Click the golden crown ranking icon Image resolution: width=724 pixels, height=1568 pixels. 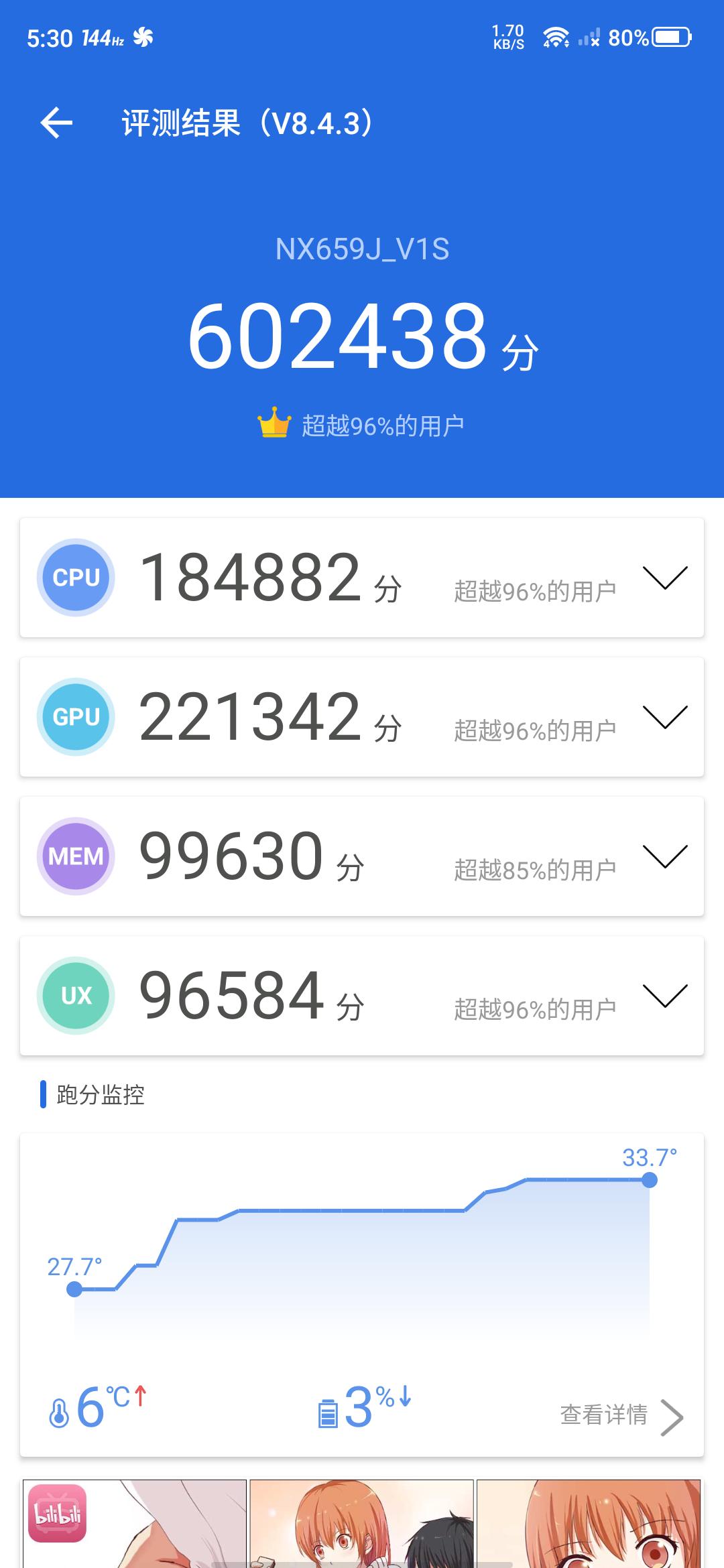pos(274,422)
